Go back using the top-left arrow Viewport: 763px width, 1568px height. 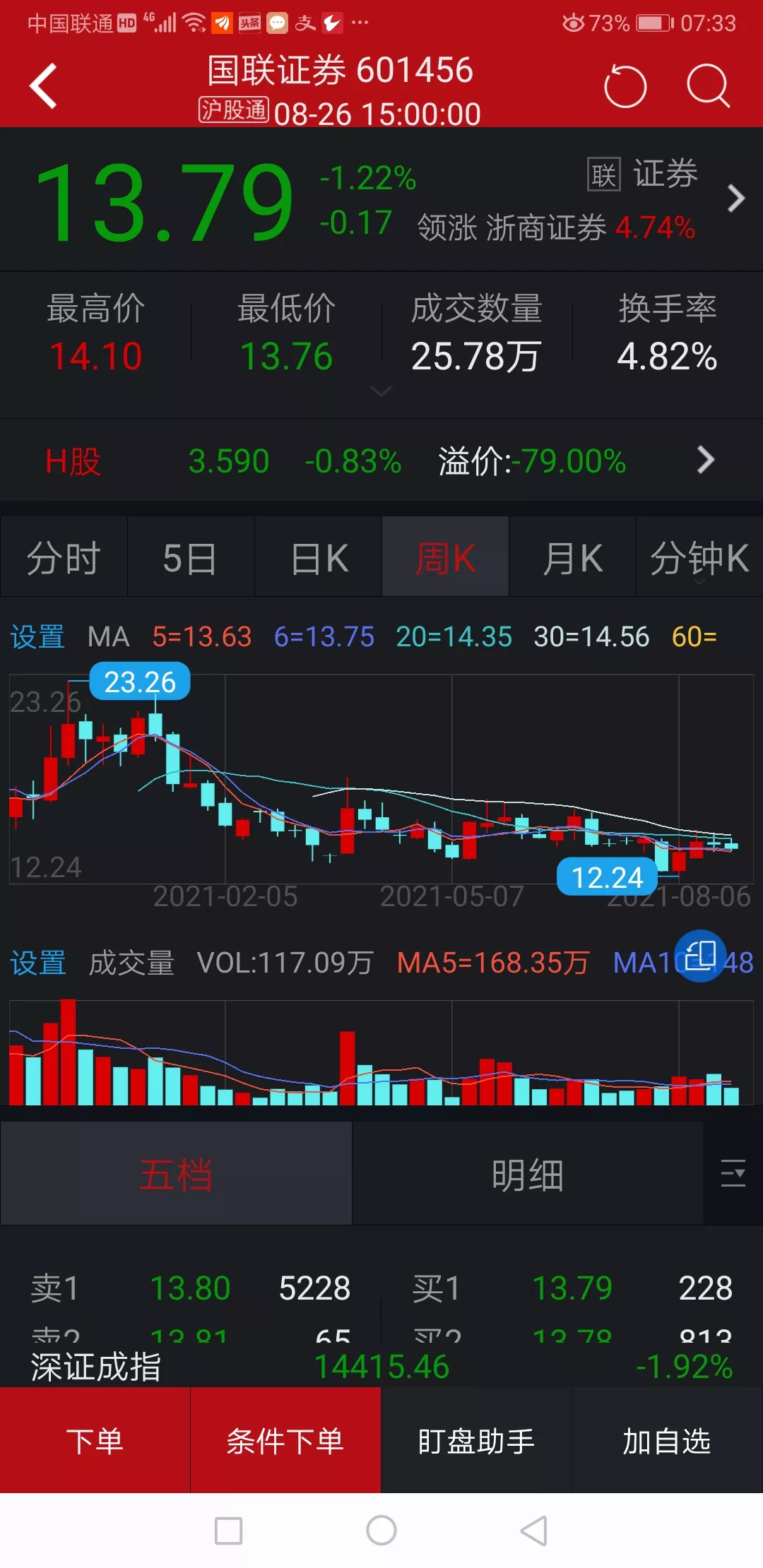(44, 86)
